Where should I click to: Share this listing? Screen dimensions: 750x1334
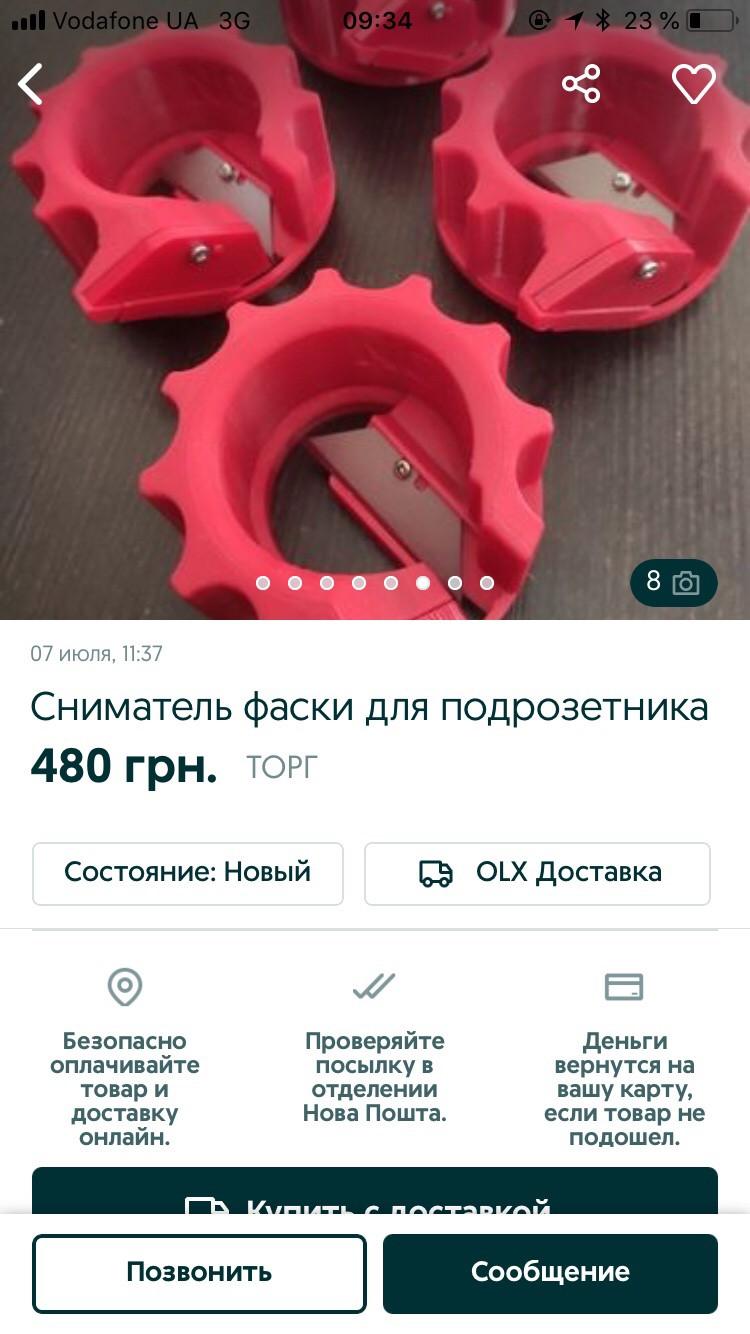pyautogui.click(x=581, y=84)
